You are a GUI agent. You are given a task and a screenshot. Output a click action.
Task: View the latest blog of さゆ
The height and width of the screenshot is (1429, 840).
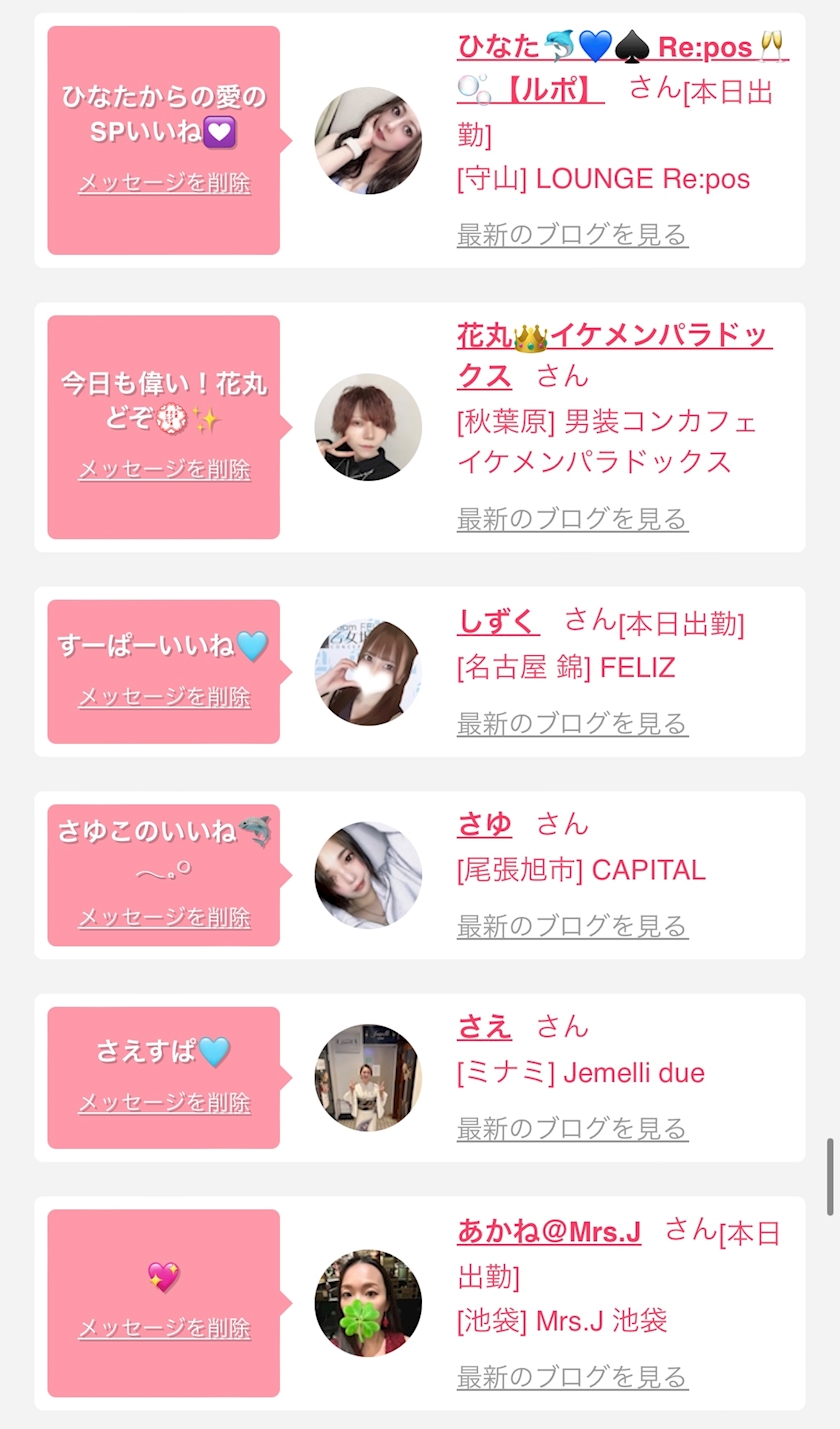(x=572, y=926)
